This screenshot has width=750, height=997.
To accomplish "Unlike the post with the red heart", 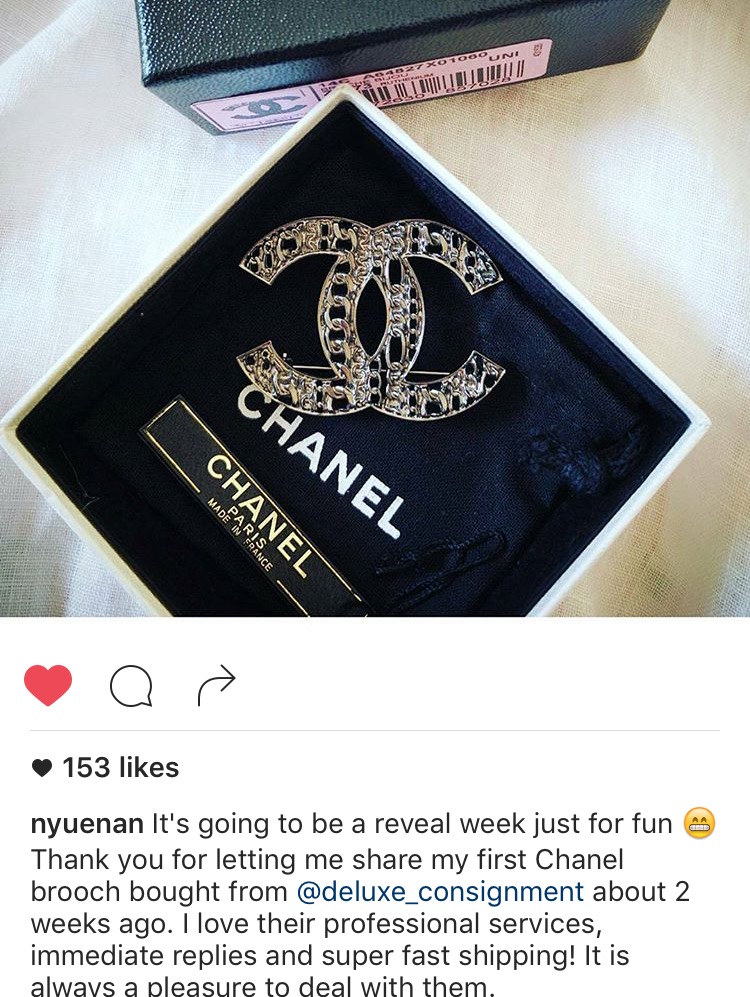I will coord(48,685).
